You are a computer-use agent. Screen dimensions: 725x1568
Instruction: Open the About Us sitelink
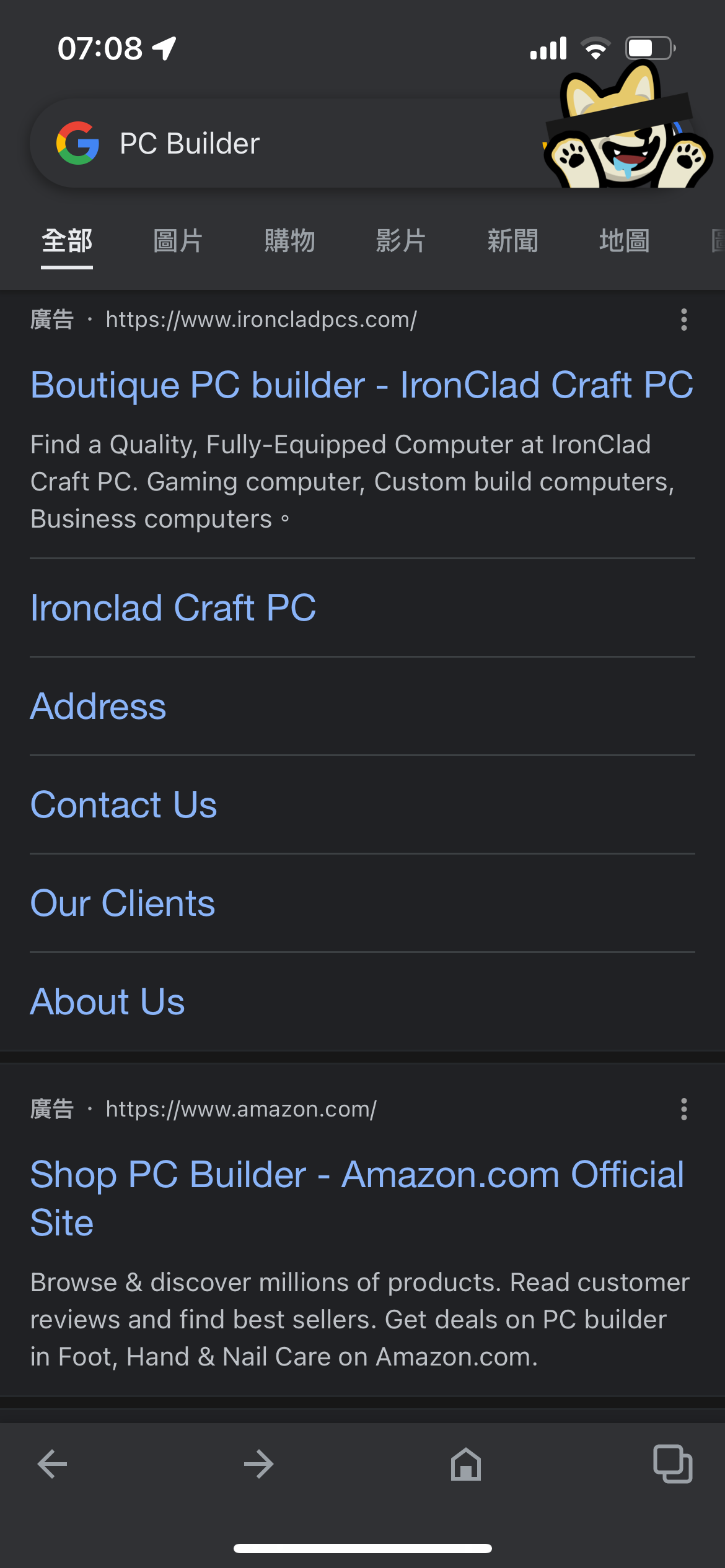coord(108,1001)
